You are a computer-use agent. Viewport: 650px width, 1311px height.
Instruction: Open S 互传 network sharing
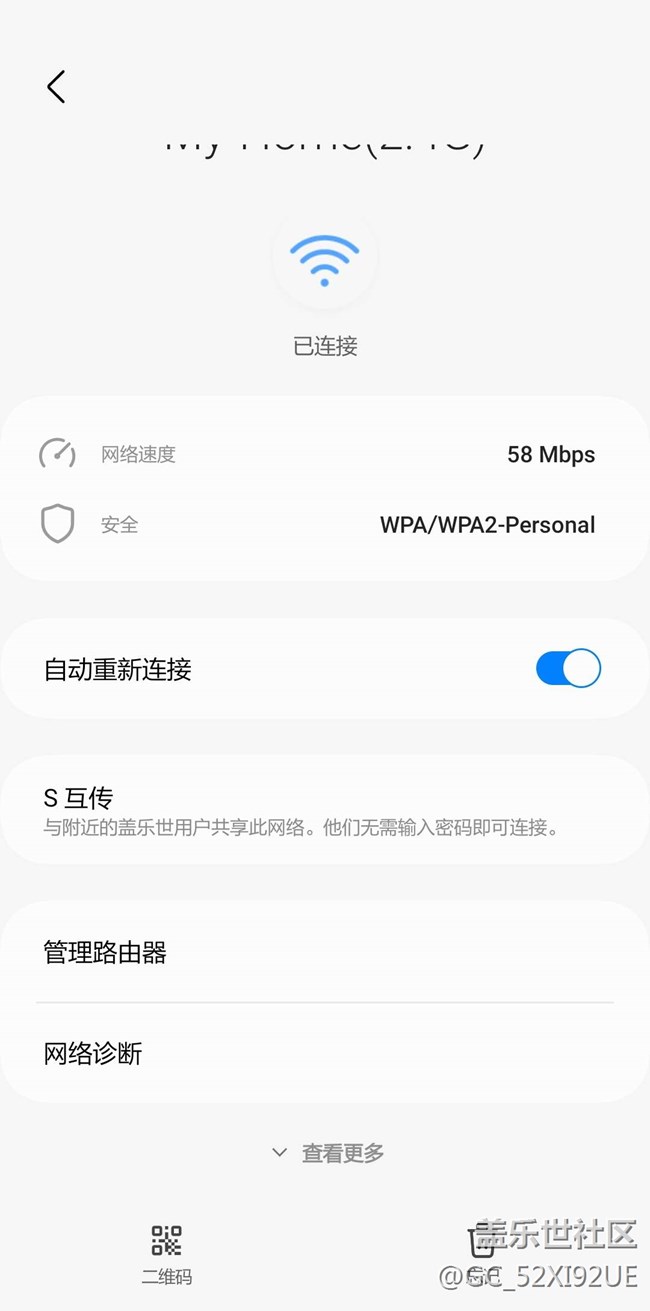325,810
